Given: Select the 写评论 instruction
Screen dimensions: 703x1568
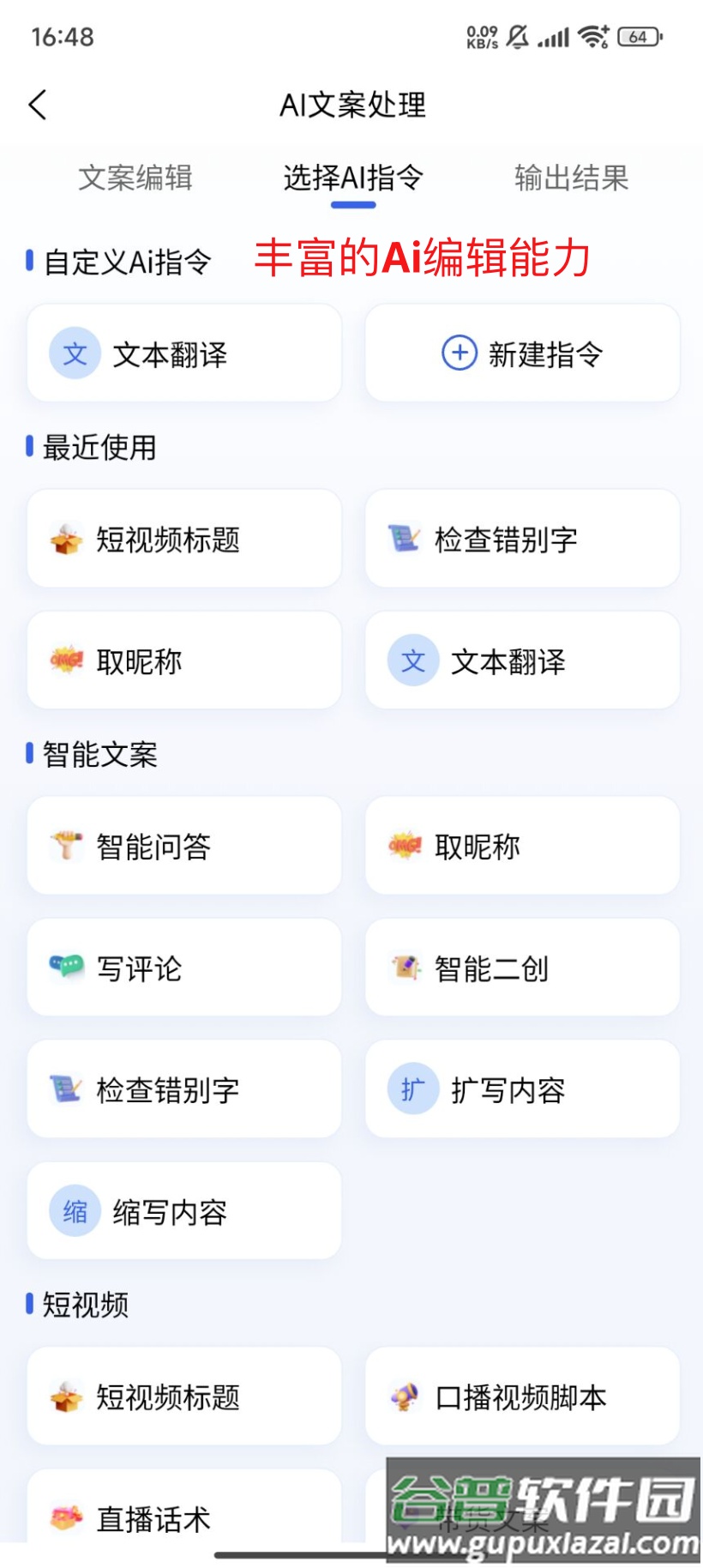Looking at the screenshot, I should (184, 968).
